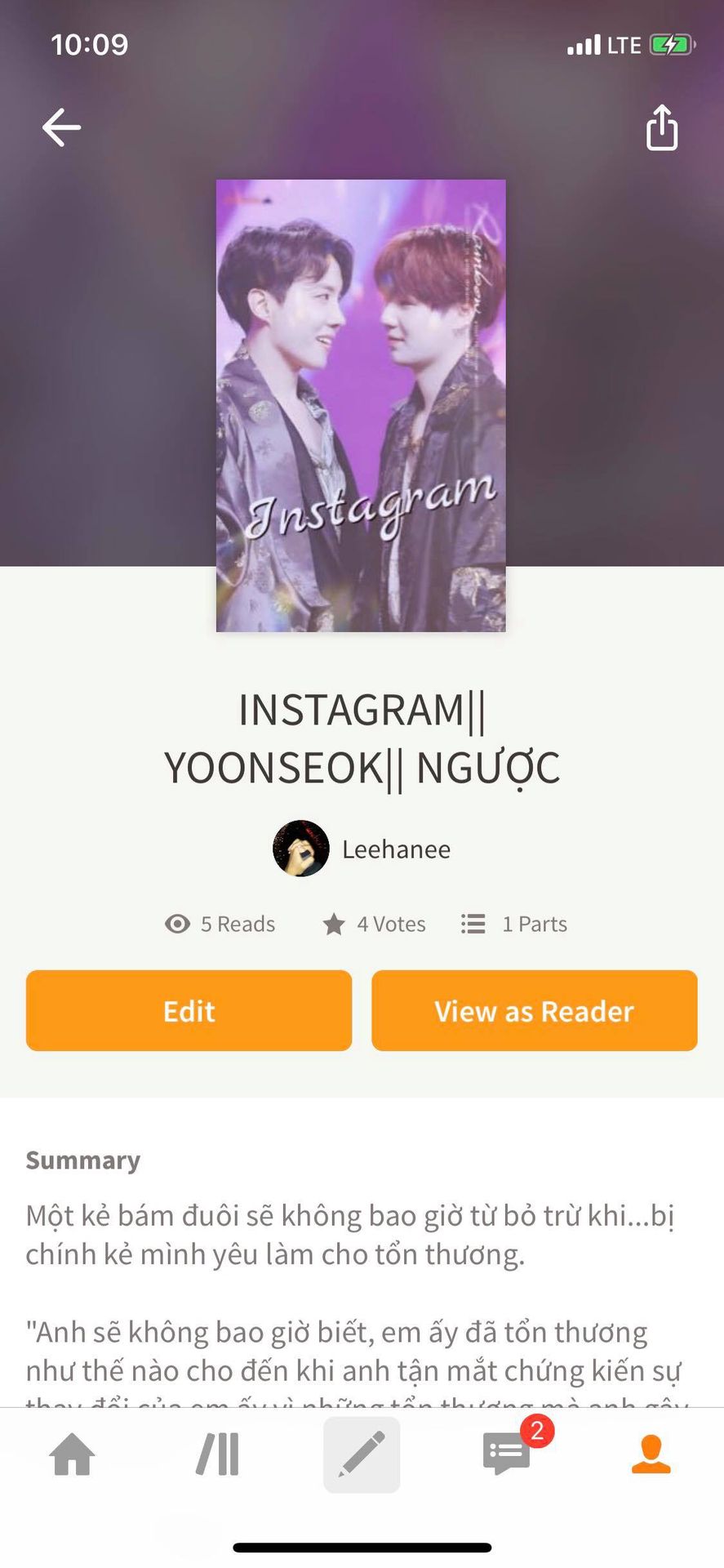Switch to the Write pencil tab
The width and height of the screenshot is (724, 1568).
coord(362,1454)
